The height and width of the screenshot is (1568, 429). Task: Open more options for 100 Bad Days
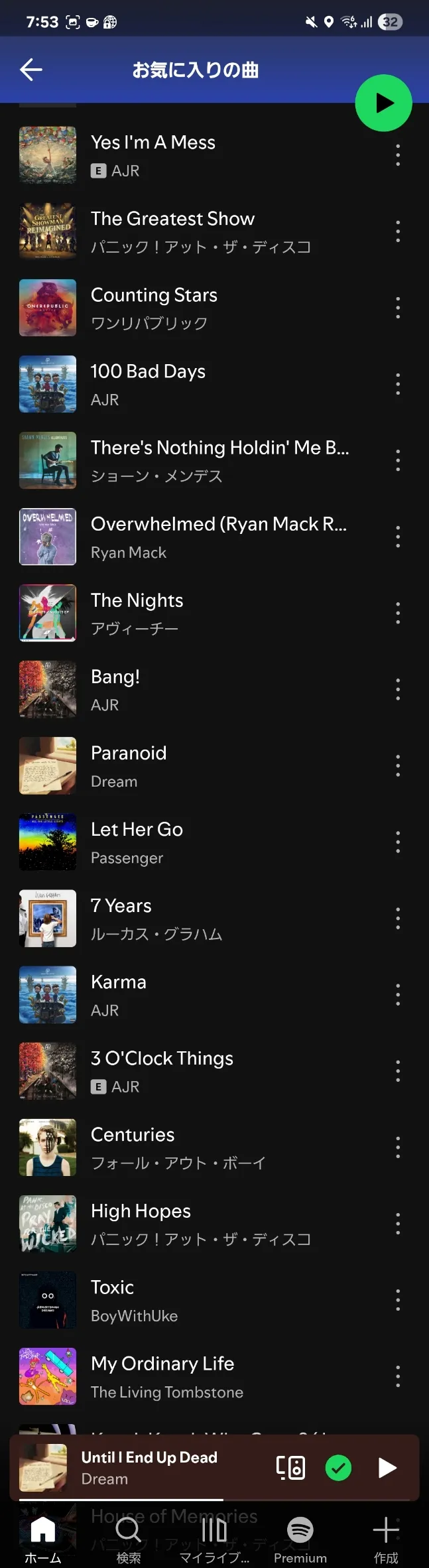coord(398,384)
